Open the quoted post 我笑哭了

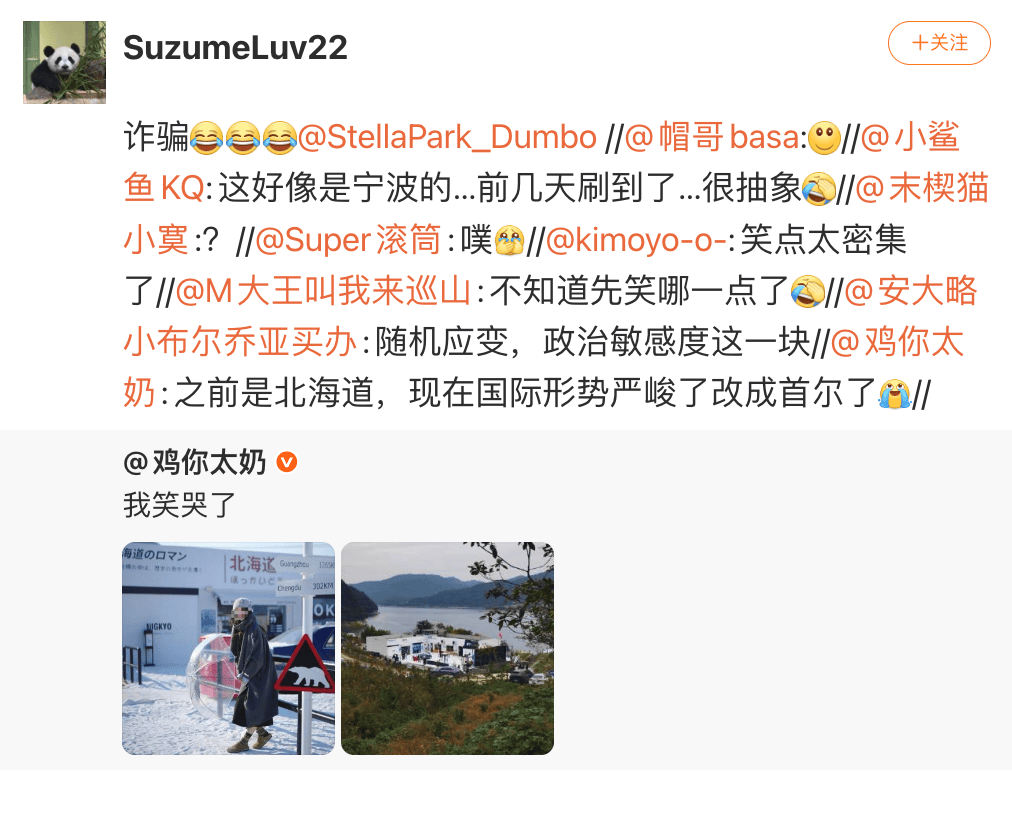(x=178, y=505)
